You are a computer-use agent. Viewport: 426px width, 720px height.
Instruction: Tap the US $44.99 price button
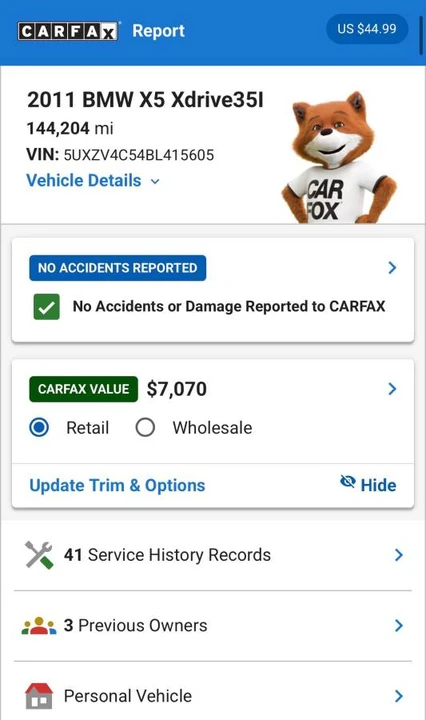click(x=367, y=29)
